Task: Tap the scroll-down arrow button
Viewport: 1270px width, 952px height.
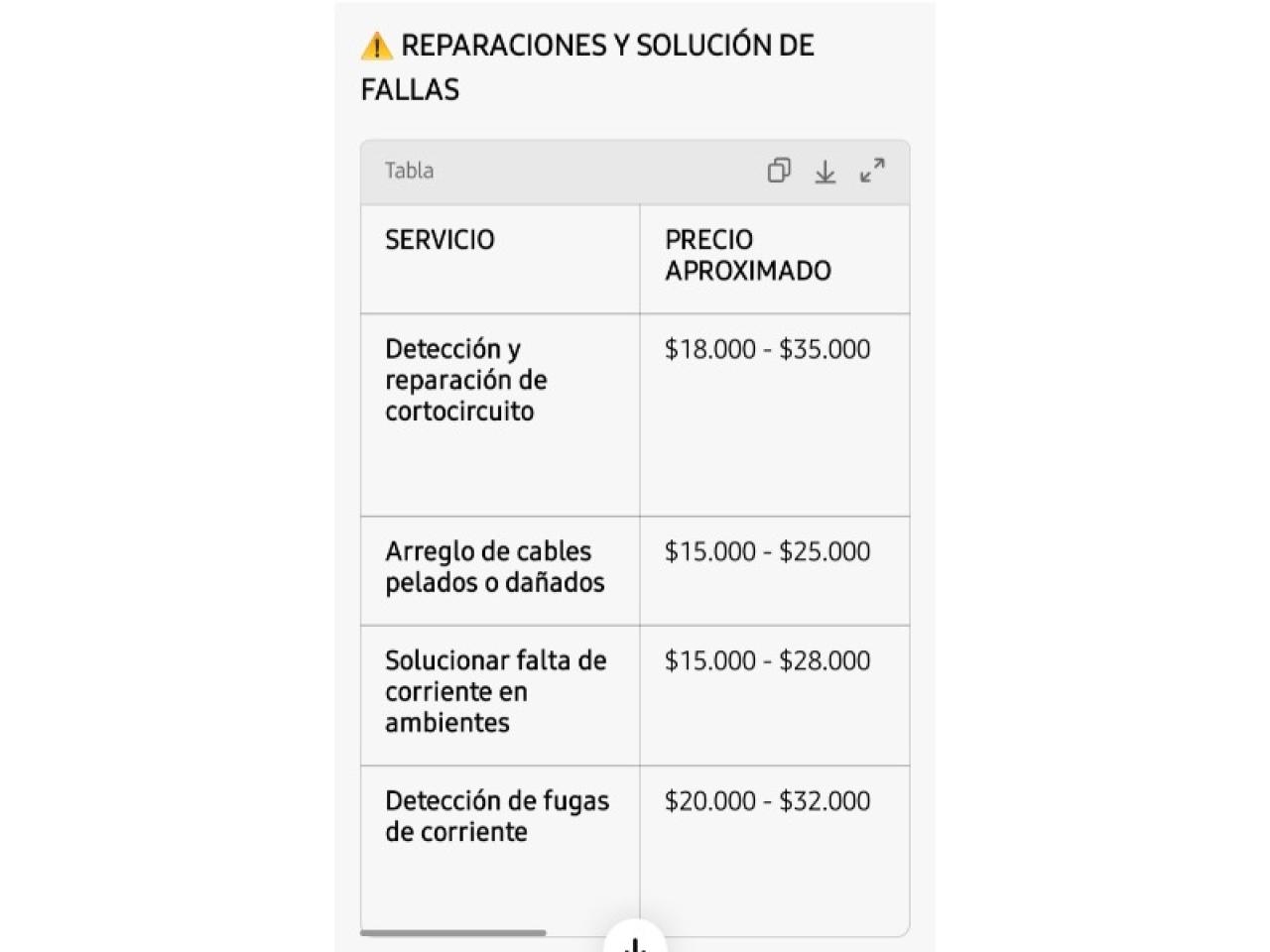Action: (635, 938)
